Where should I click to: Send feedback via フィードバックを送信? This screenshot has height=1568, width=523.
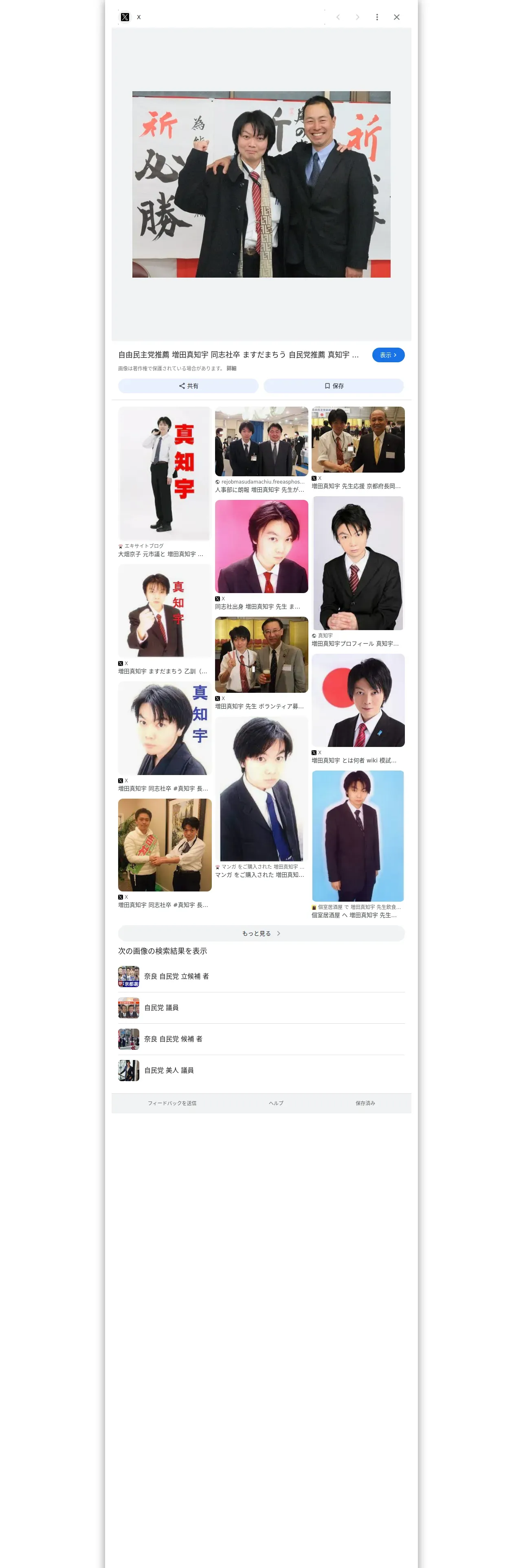coord(172,1103)
